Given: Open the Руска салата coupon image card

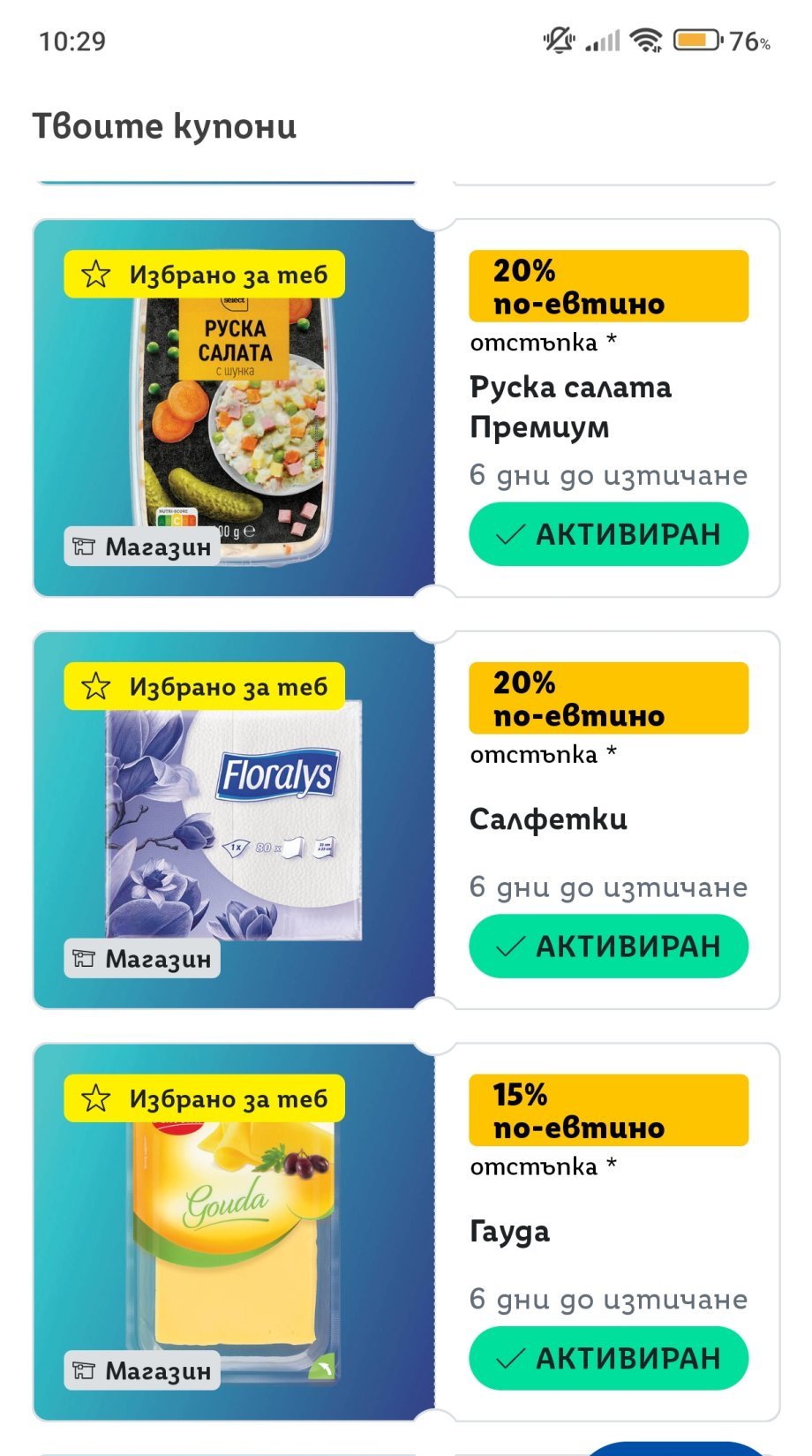Looking at the screenshot, I should click(x=234, y=408).
